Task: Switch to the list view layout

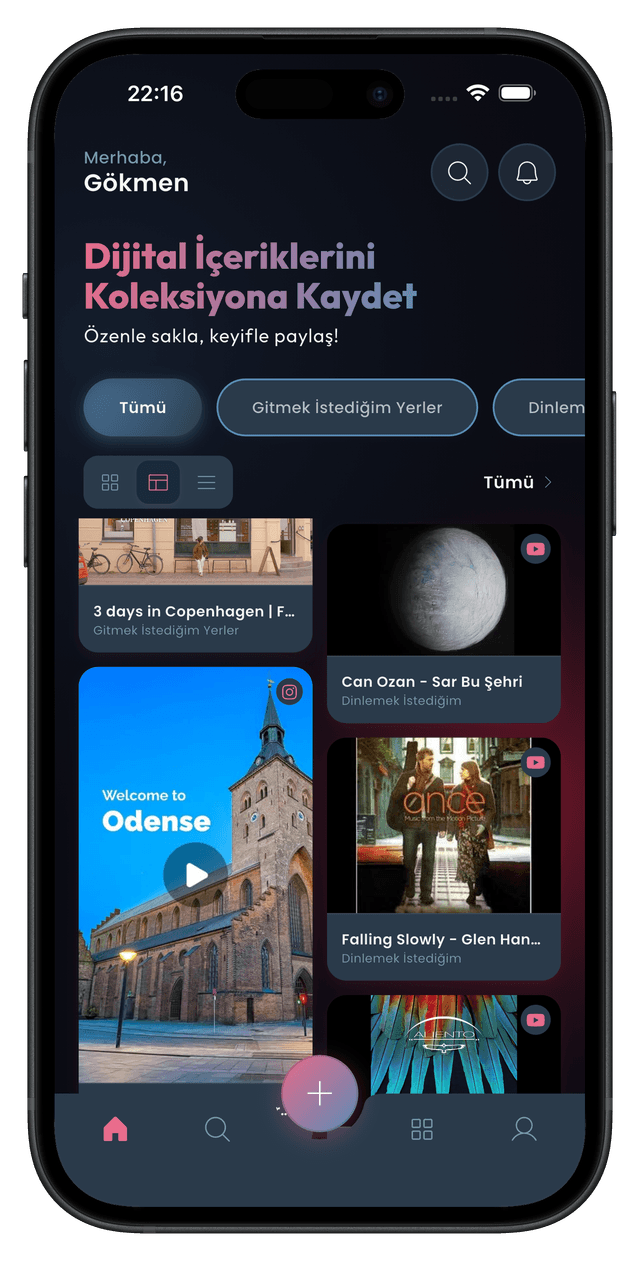Action: (206, 483)
